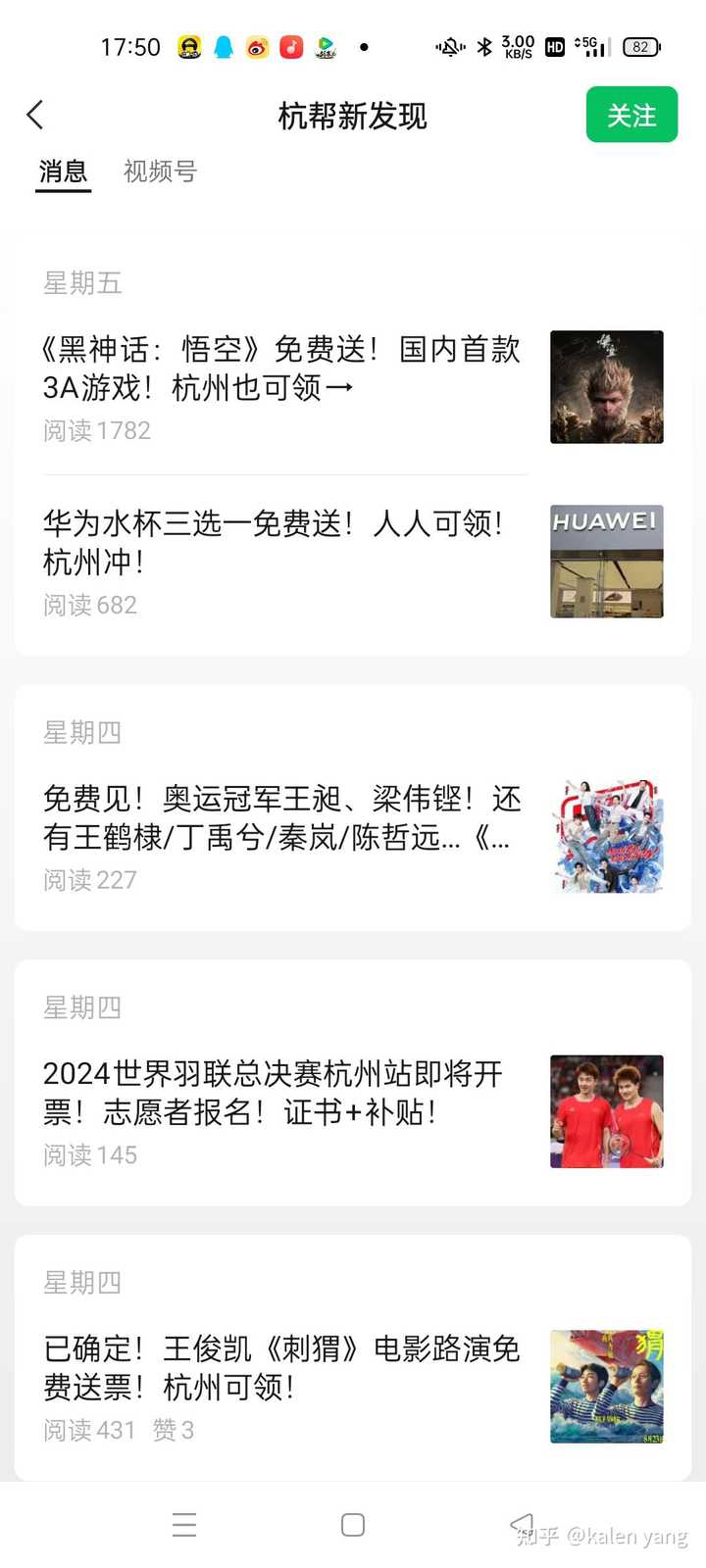This screenshot has width=706, height=1568.
Task: Follow 杭帮新发现 with the 关注 button
Action: [631, 115]
